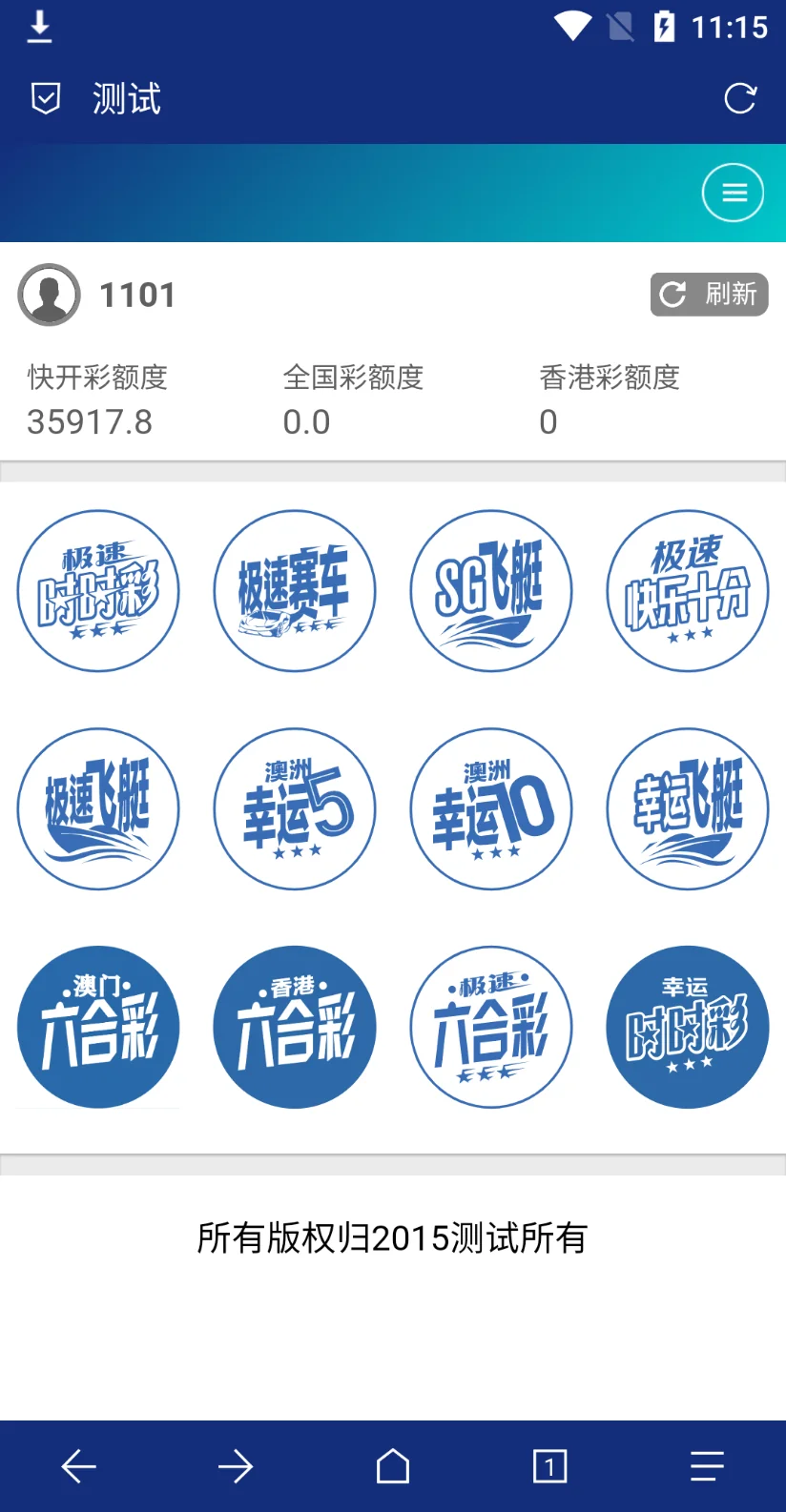This screenshot has height=1512, width=786.
Task: Open the 澳门六合彩 game
Action: [98, 1027]
